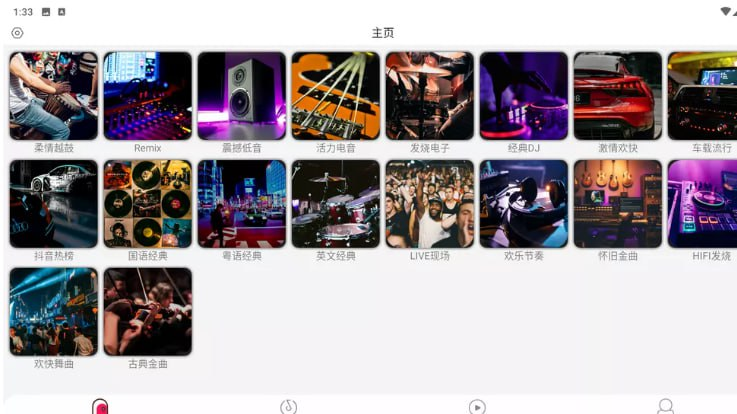Open the 抖音热榜 chart tile
The image size is (737, 414).
point(54,204)
